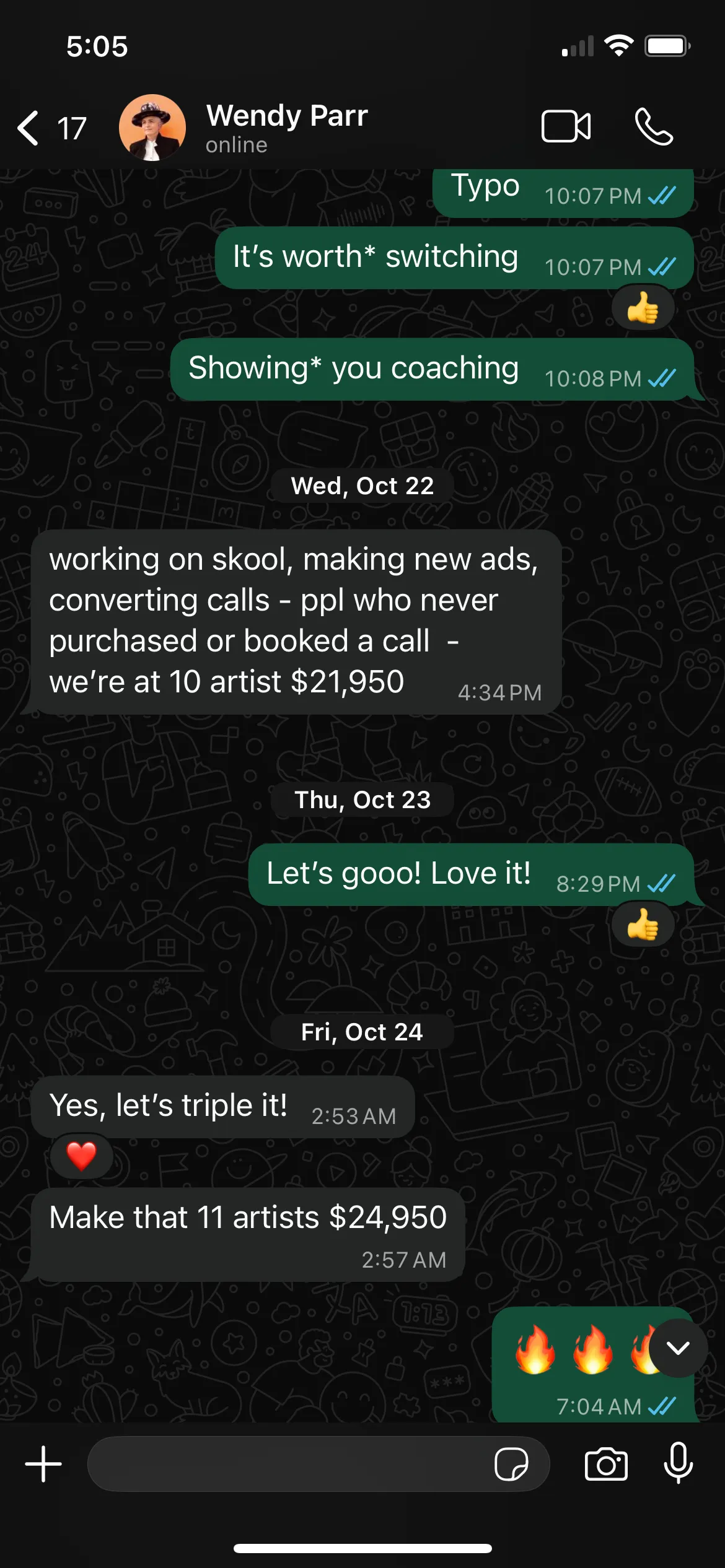Screen dimensions: 725x1568
Task: Open the attachment plus menu
Action: click(43, 1464)
